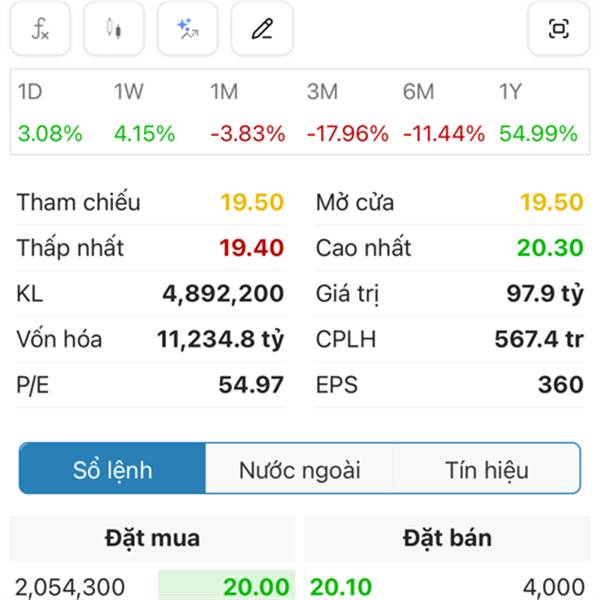Switch to the Sổ lệnh tab
The width and height of the screenshot is (600, 600).
click(x=112, y=470)
